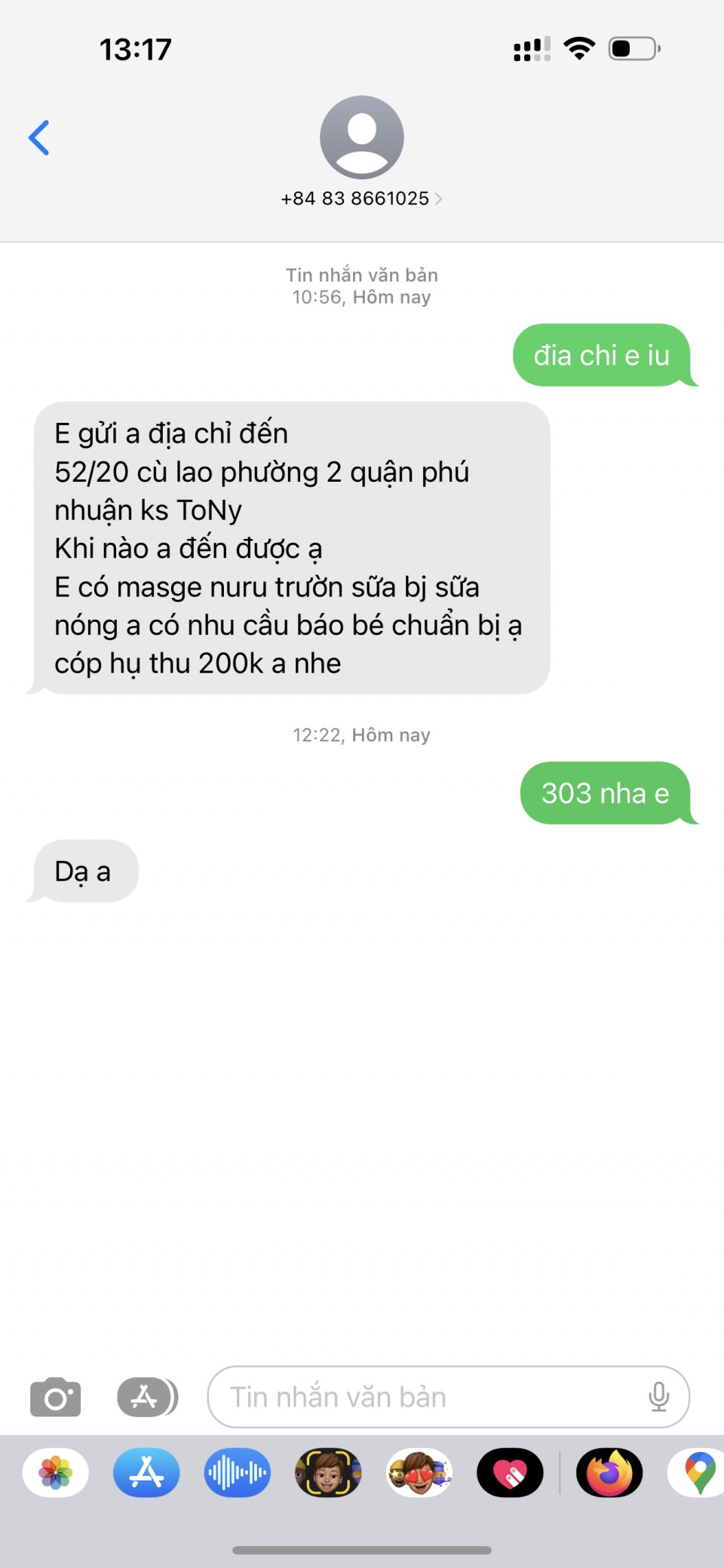Open Google Maps in the app strip

point(698,1472)
